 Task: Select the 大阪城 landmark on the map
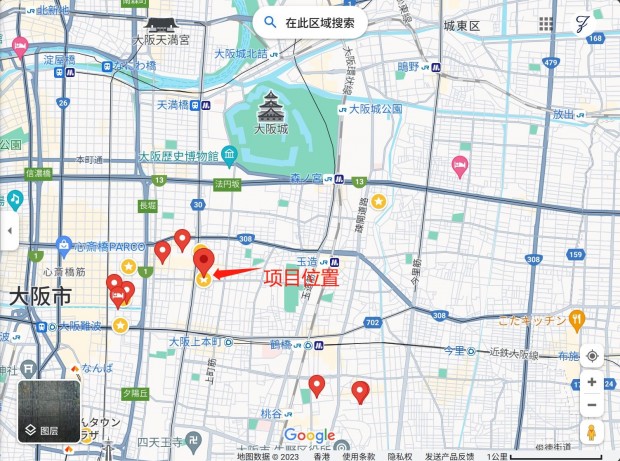[271, 106]
